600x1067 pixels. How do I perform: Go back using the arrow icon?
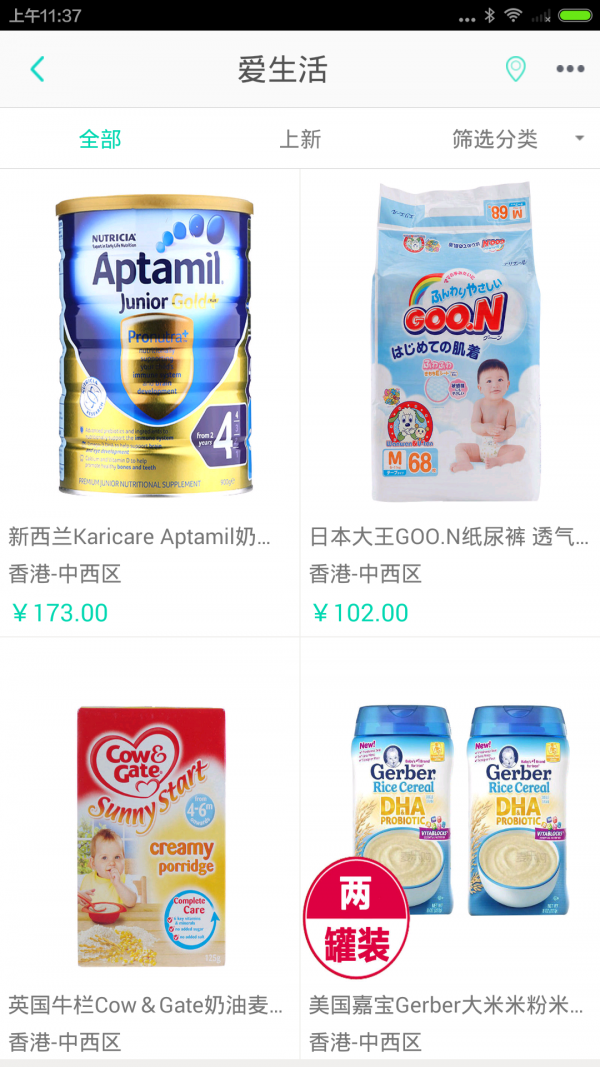pyautogui.click(x=37, y=69)
